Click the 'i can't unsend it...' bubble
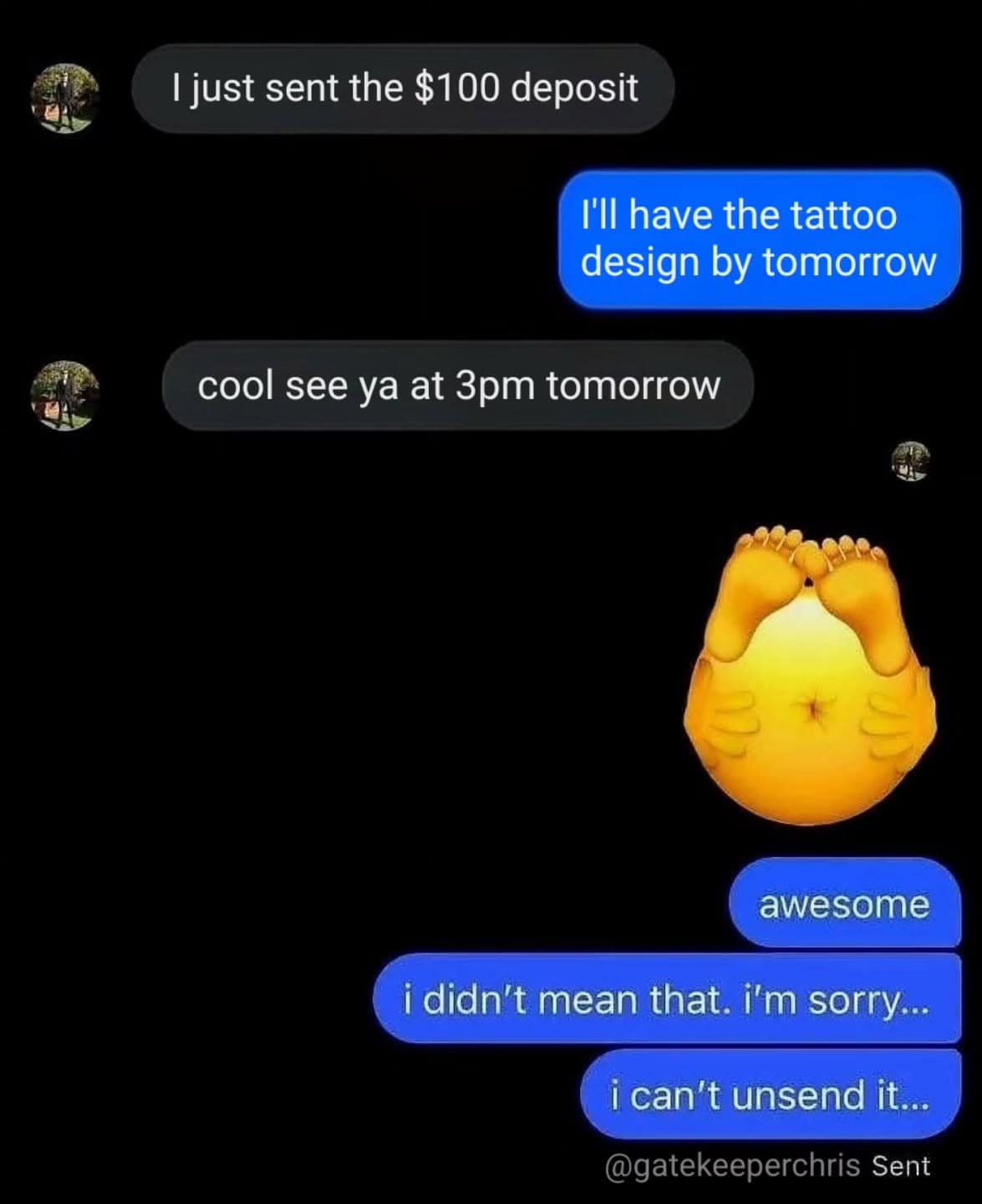The height and width of the screenshot is (1204, 982). (771, 1095)
